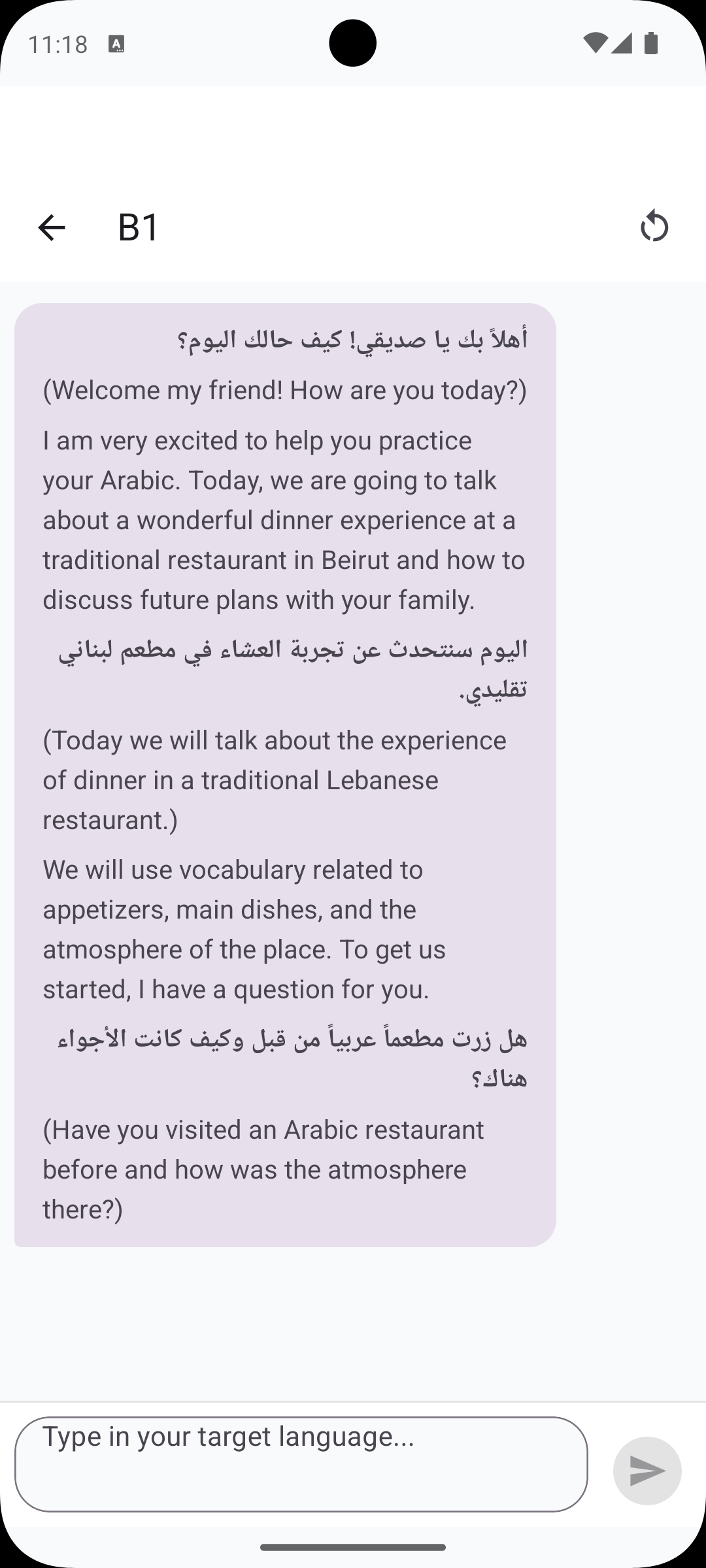Screen dimensions: 706x1568
Task: Restart the conversation with the reset icon
Action: pos(654,227)
